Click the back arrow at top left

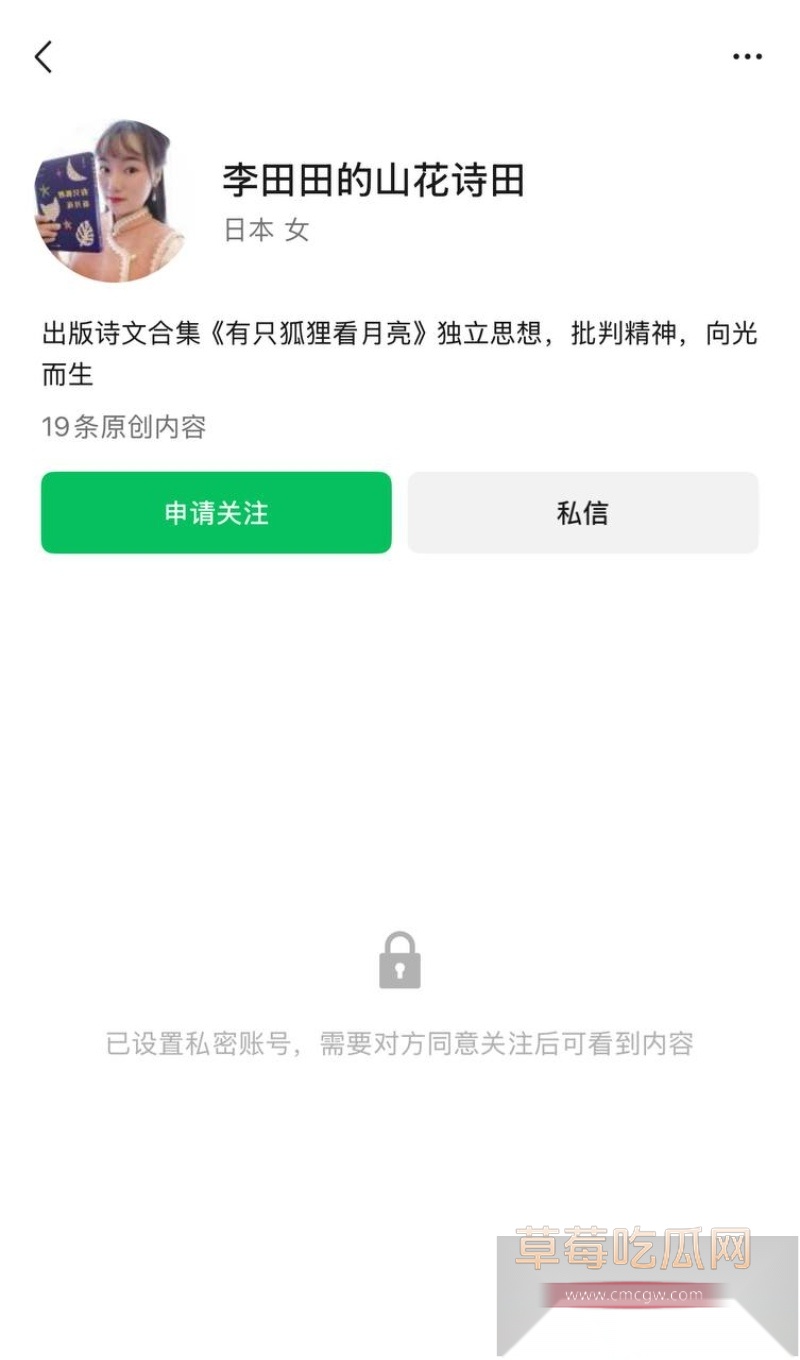pyautogui.click(x=42, y=57)
